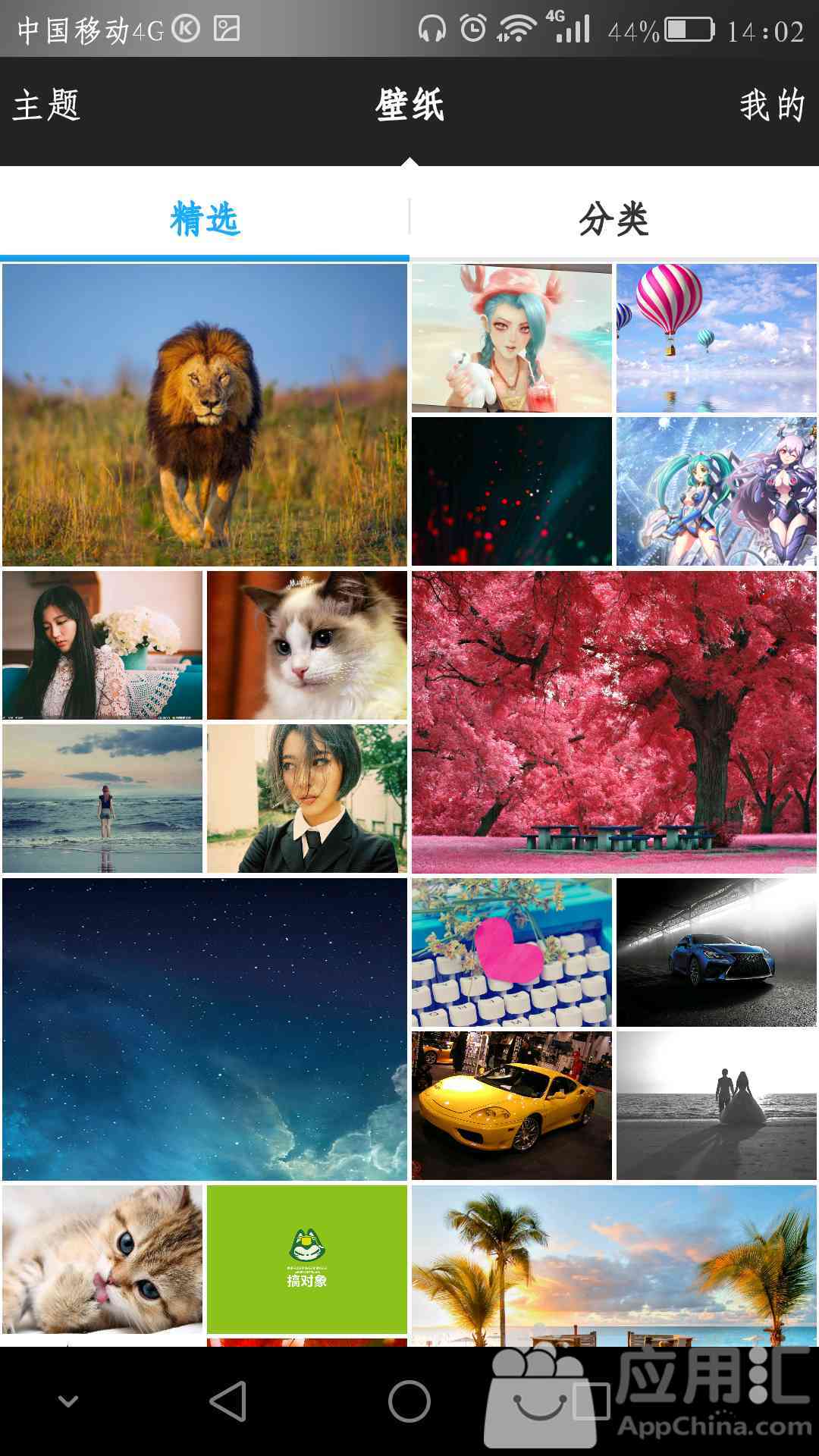
Task: View the yellow sports car wallpaper
Action: click(511, 1105)
